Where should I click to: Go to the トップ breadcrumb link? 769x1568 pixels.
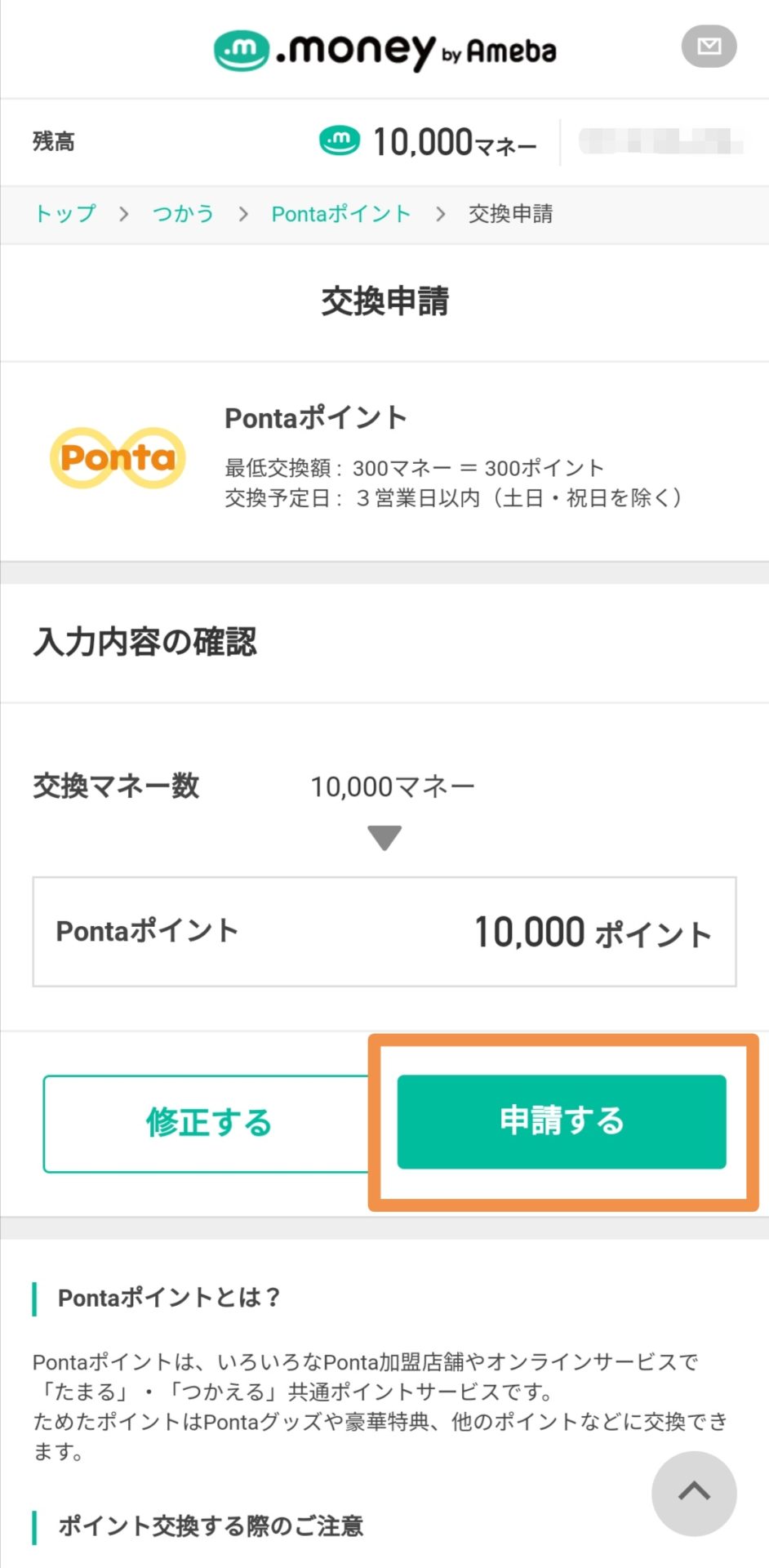[65, 214]
